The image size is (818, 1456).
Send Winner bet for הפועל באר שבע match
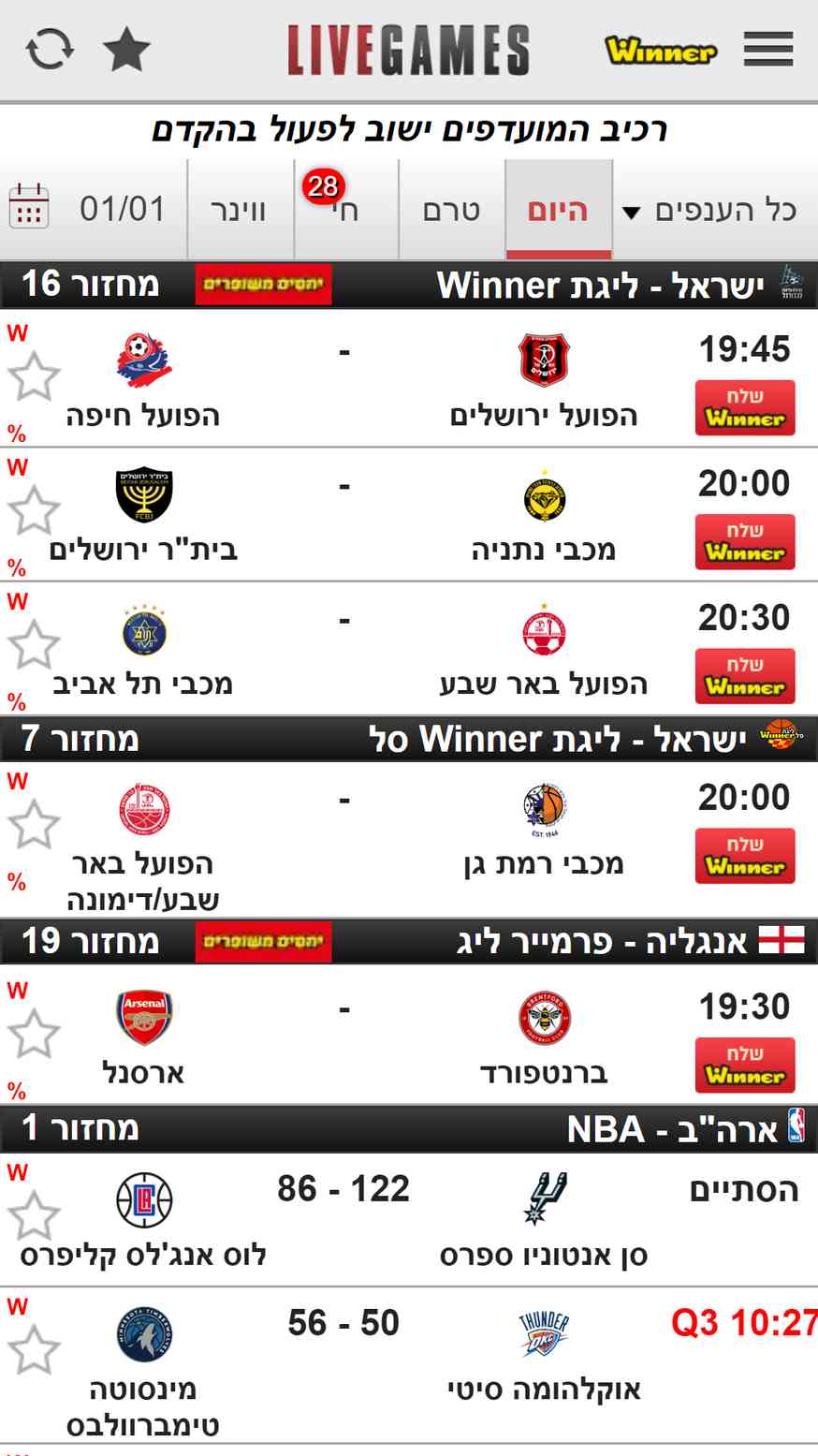coord(745,675)
